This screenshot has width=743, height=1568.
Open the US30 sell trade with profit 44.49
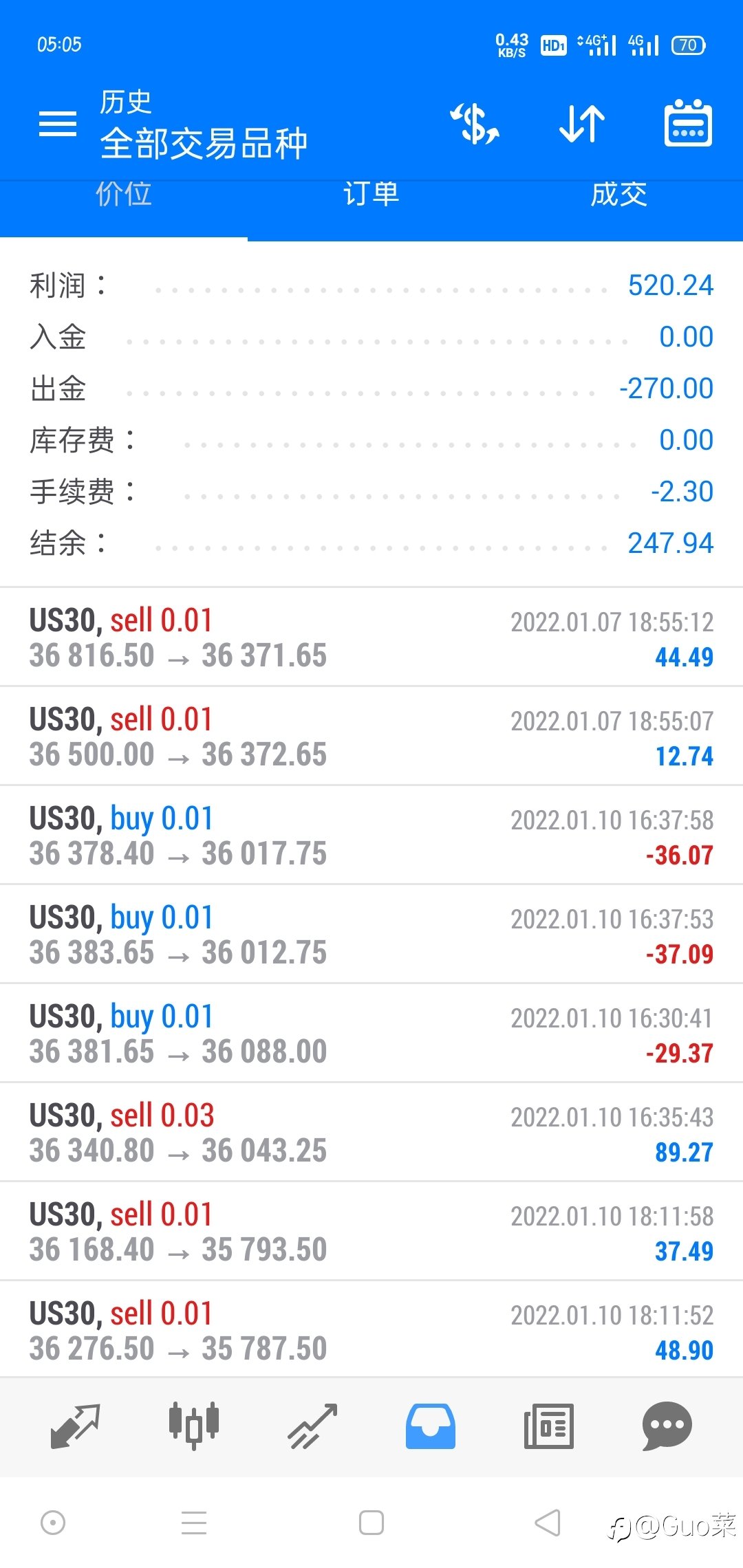tap(371, 637)
